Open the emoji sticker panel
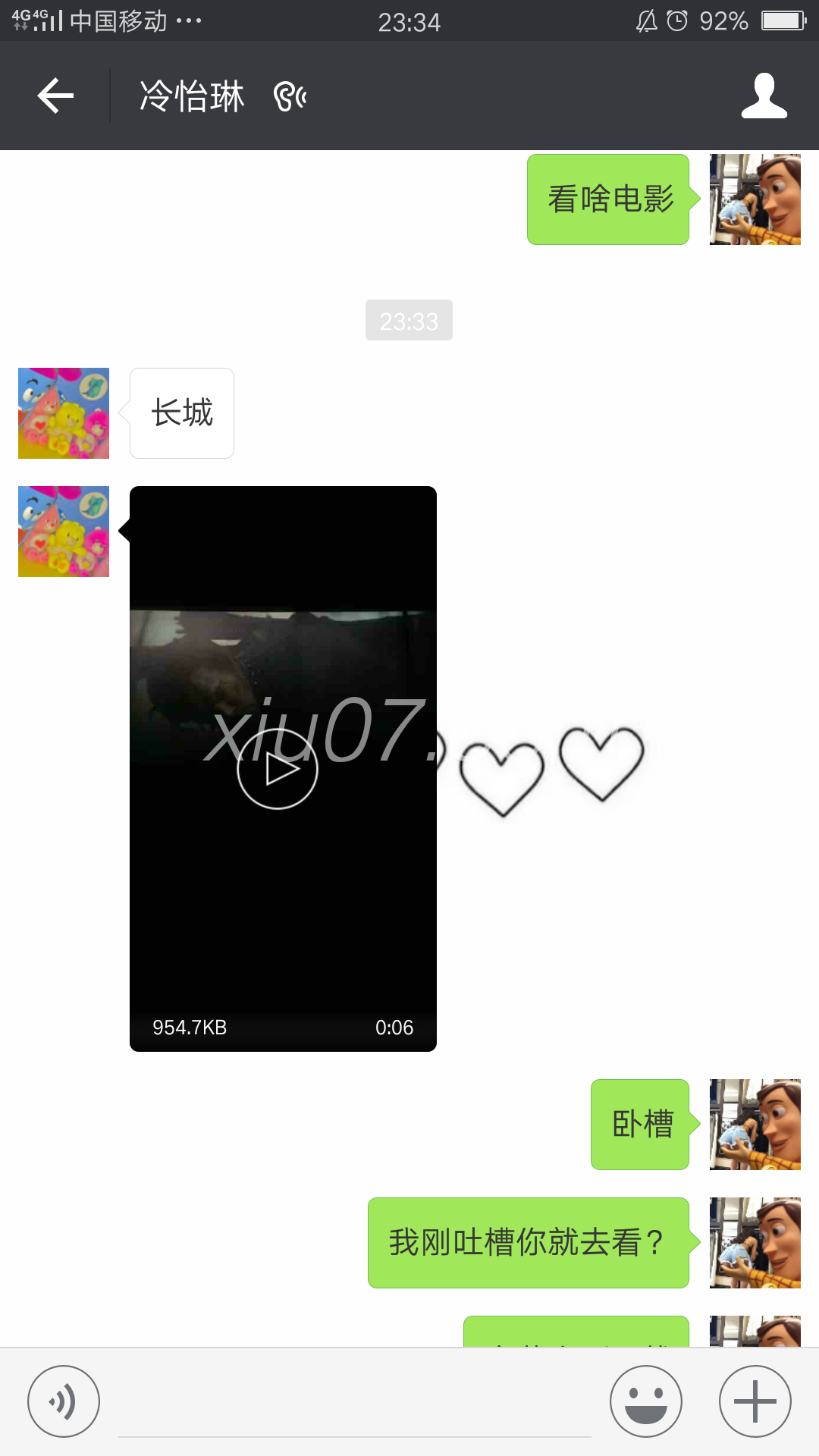 point(645,1401)
